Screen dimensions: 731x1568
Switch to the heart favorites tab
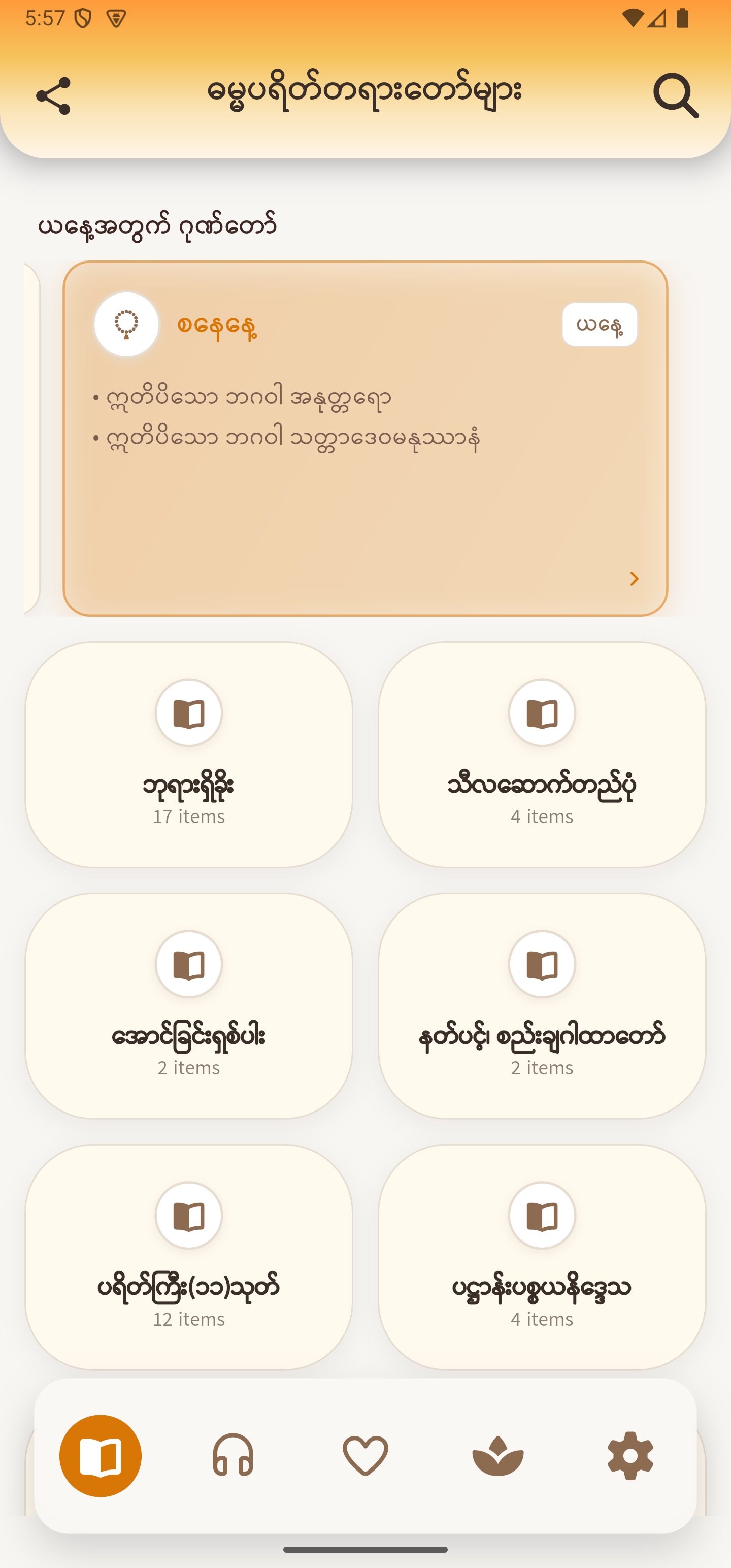pos(365,1455)
